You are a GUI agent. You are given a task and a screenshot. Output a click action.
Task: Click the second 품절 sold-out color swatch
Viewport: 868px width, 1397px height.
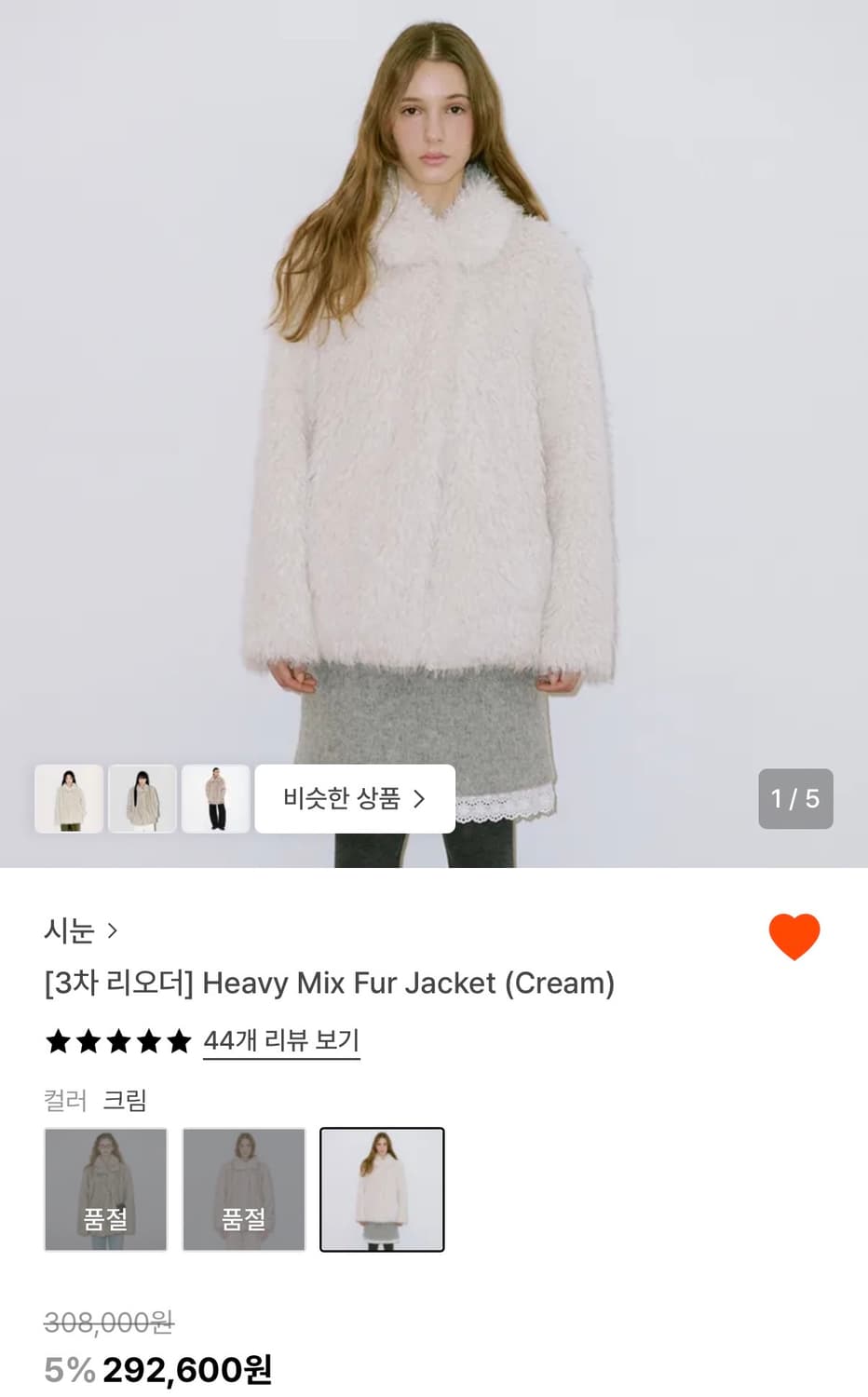coord(243,1190)
